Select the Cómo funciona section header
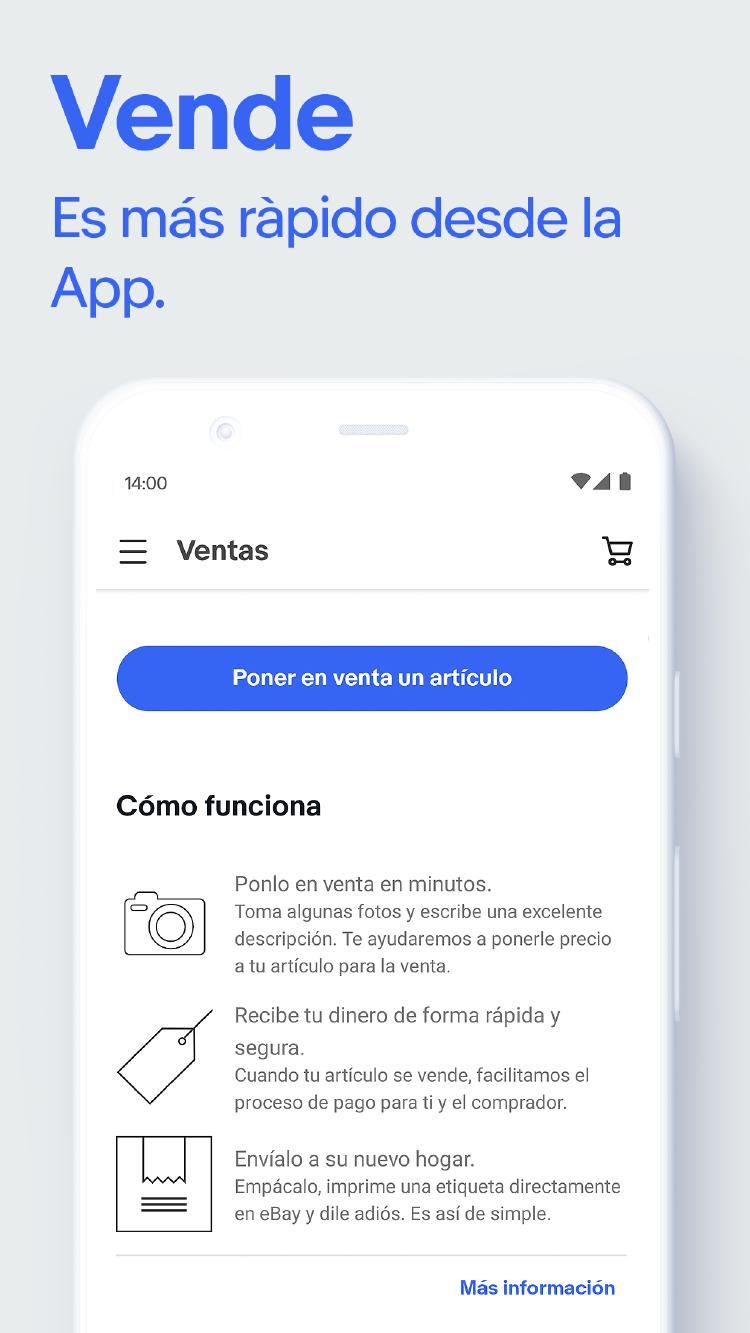The image size is (750, 1333). [218, 805]
